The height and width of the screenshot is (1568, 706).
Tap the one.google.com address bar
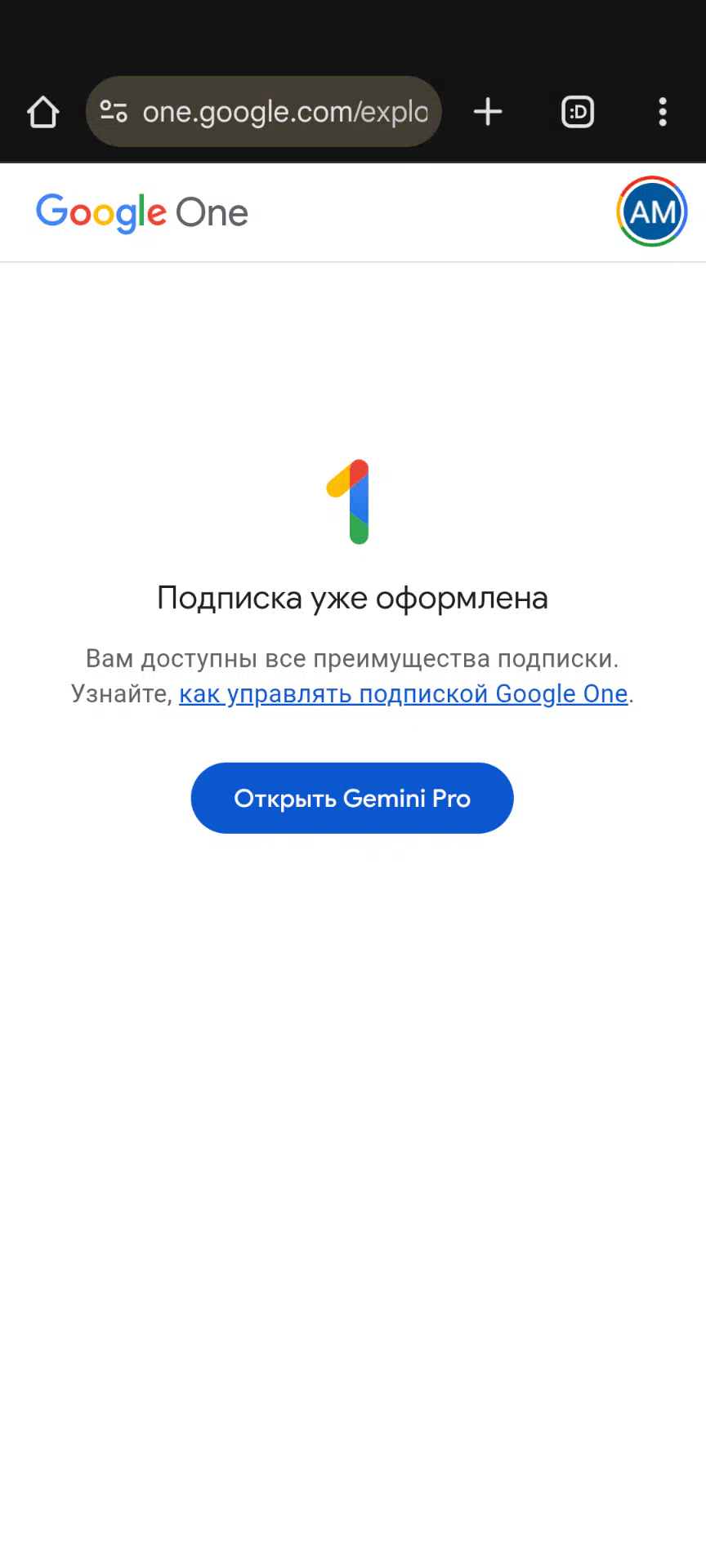[x=264, y=112]
